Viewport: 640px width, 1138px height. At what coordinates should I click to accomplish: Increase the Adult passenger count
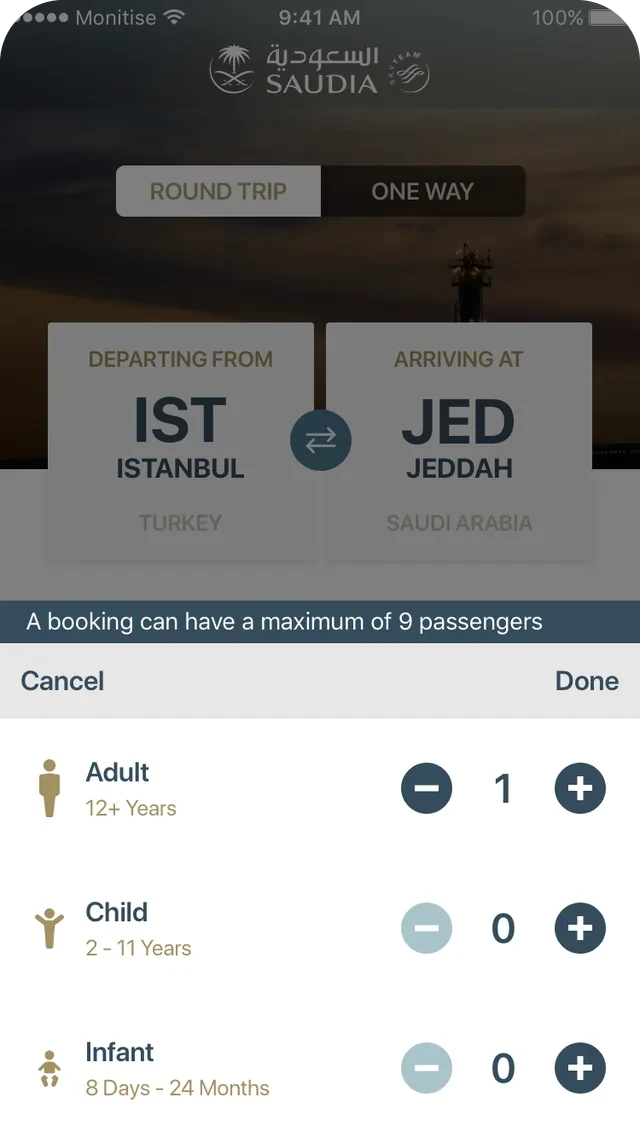pyautogui.click(x=580, y=788)
